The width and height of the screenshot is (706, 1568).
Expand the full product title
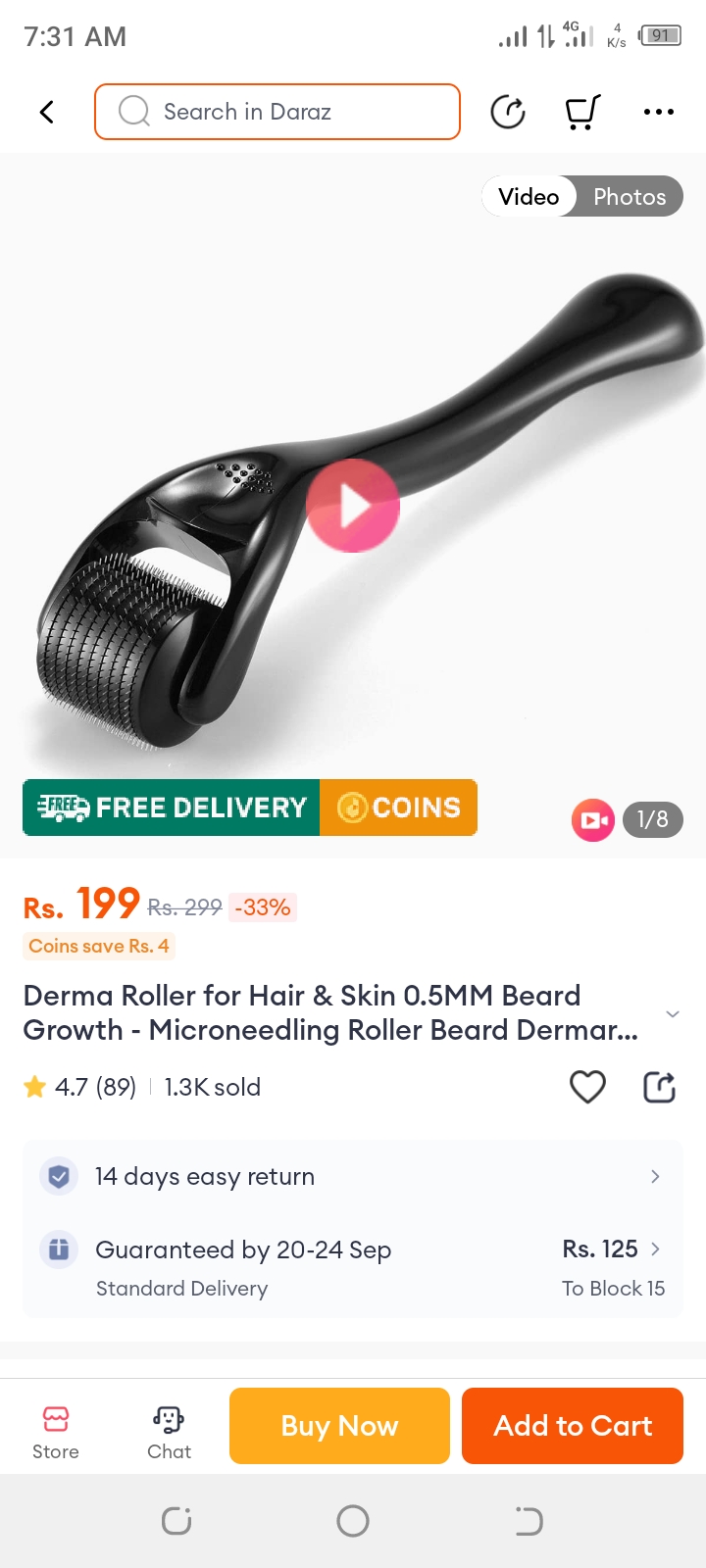click(673, 1013)
